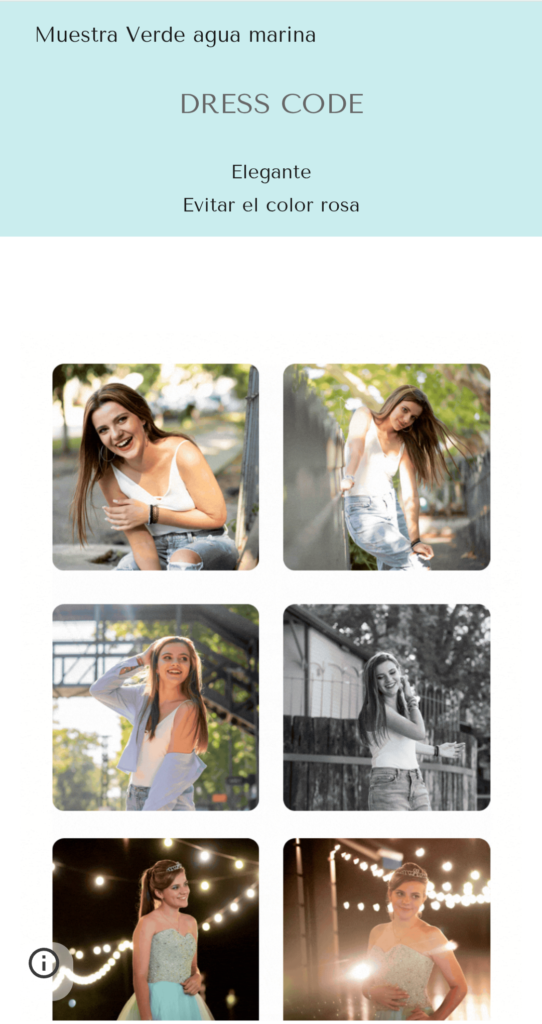View the photo of girl leaning on wall
Image resolution: width=542 pixels, height=1024 pixels.
tap(387, 467)
